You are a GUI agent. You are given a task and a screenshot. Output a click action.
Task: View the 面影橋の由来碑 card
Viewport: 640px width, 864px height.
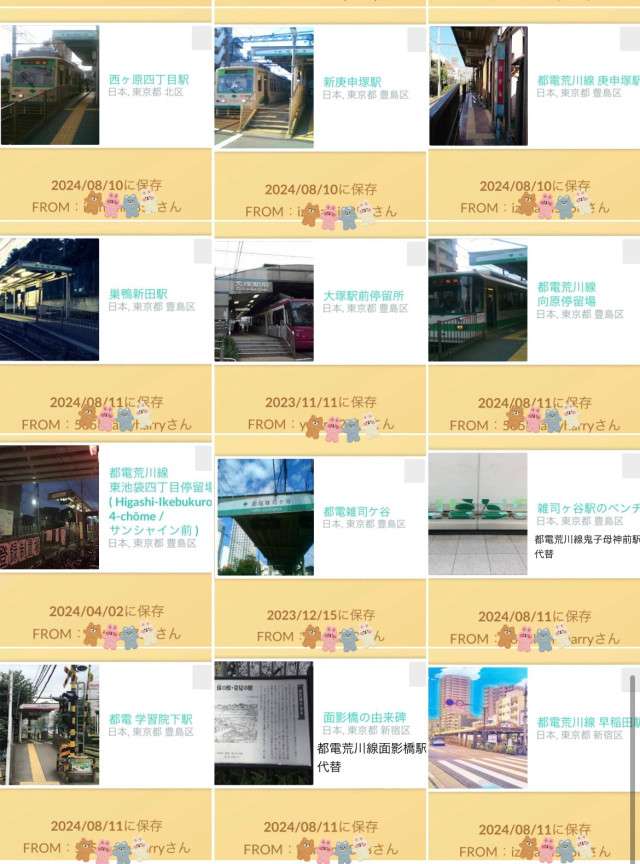click(364, 718)
